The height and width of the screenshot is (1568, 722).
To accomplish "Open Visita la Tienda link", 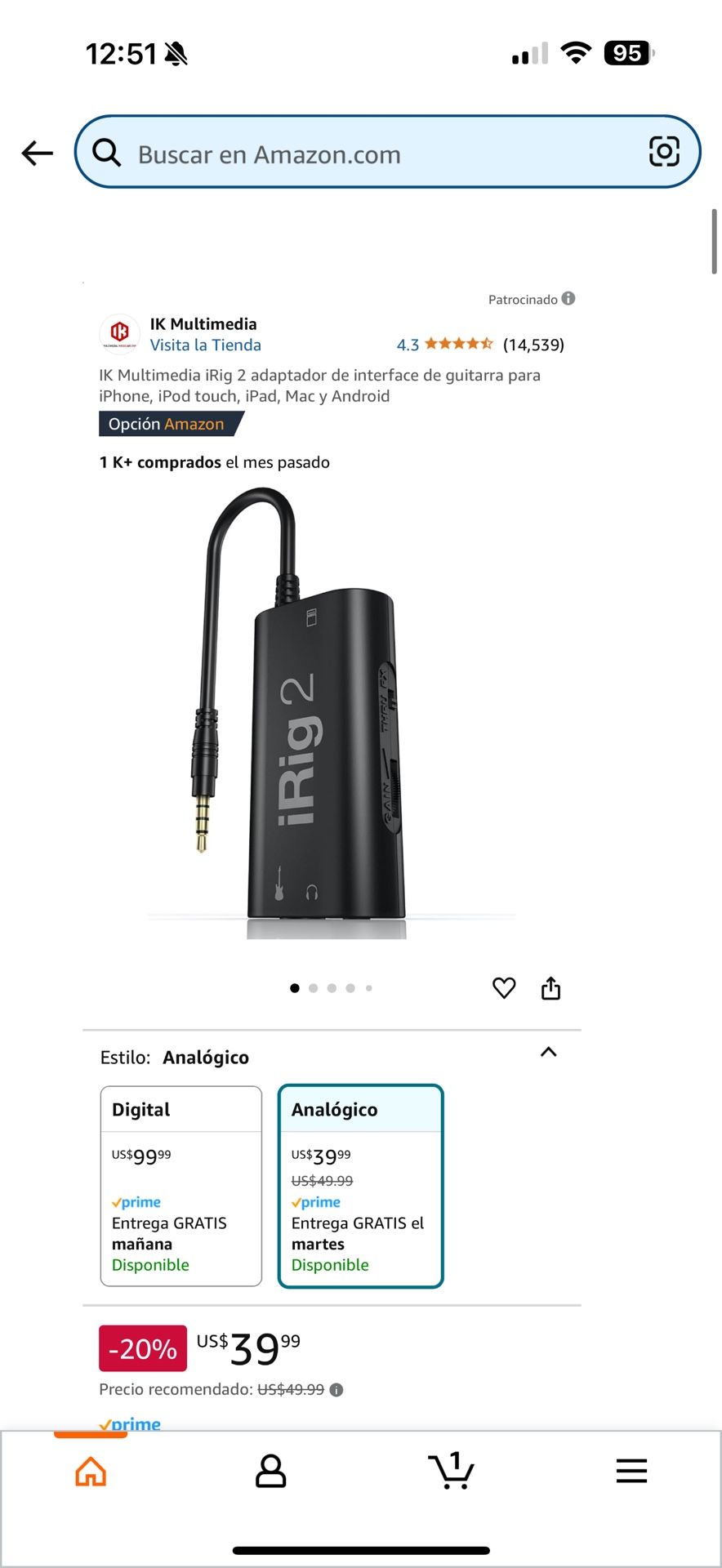I will pos(205,345).
